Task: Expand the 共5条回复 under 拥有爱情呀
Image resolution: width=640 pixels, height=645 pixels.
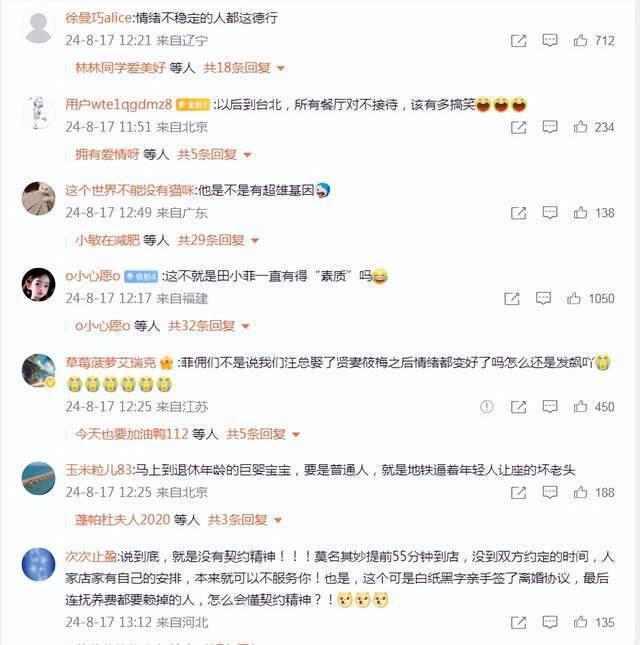Action: [x=213, y=154]
